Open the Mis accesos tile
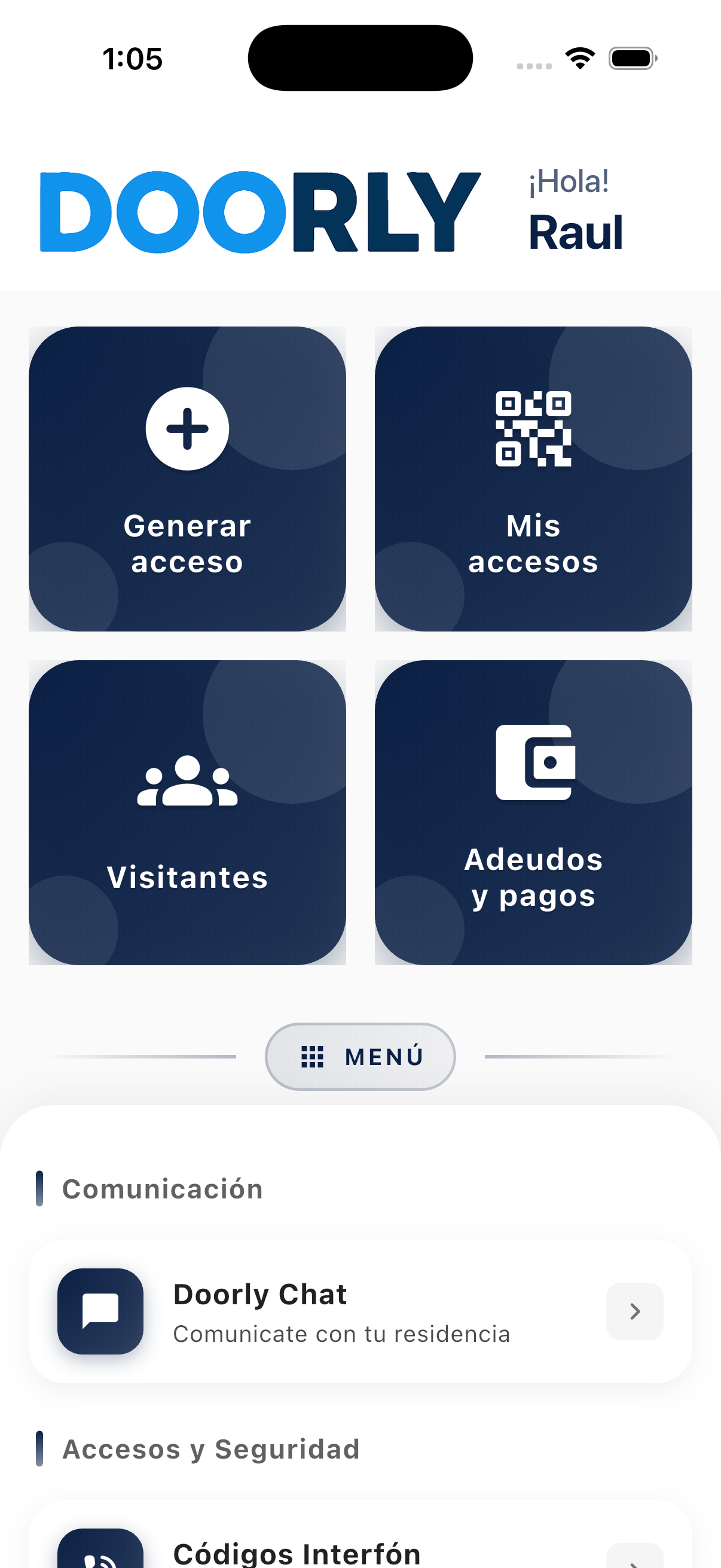Viewport: 721px width, 1568px height. point(533,479)
